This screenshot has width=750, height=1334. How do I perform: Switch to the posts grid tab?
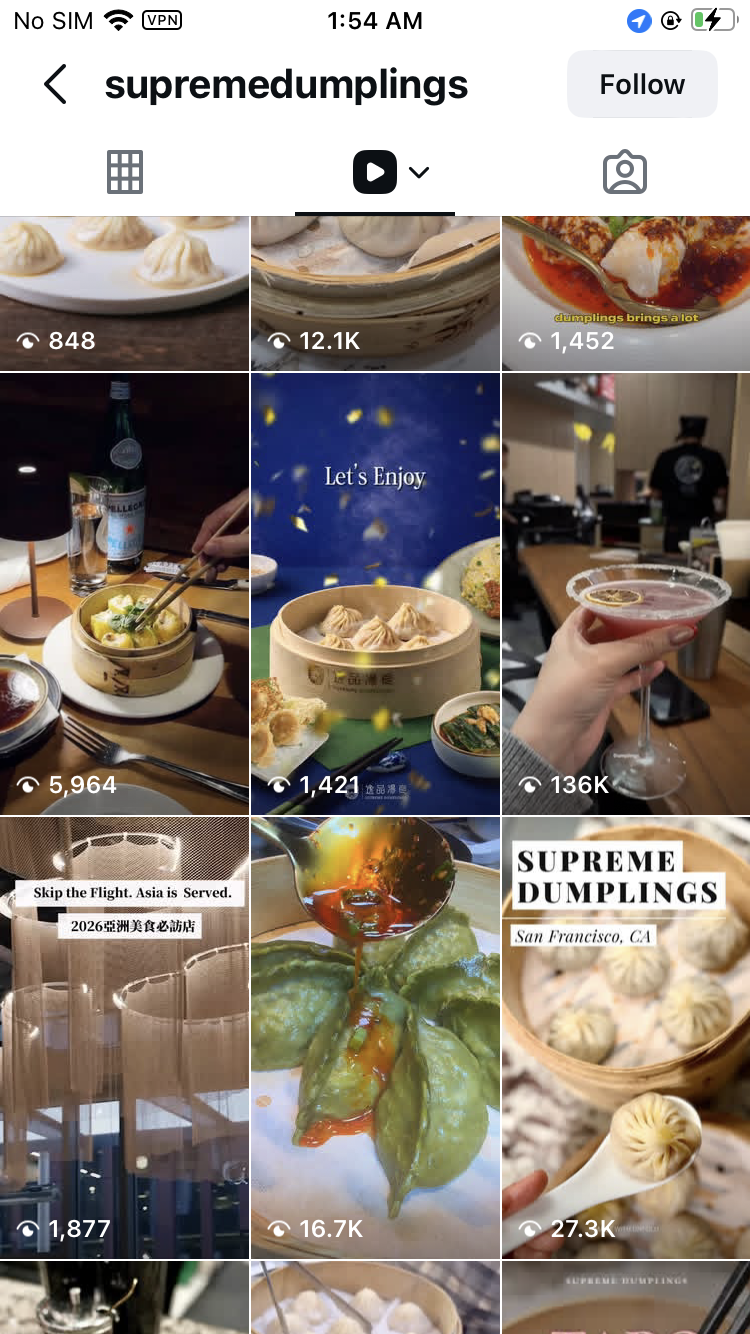click(x=125, y=172)
